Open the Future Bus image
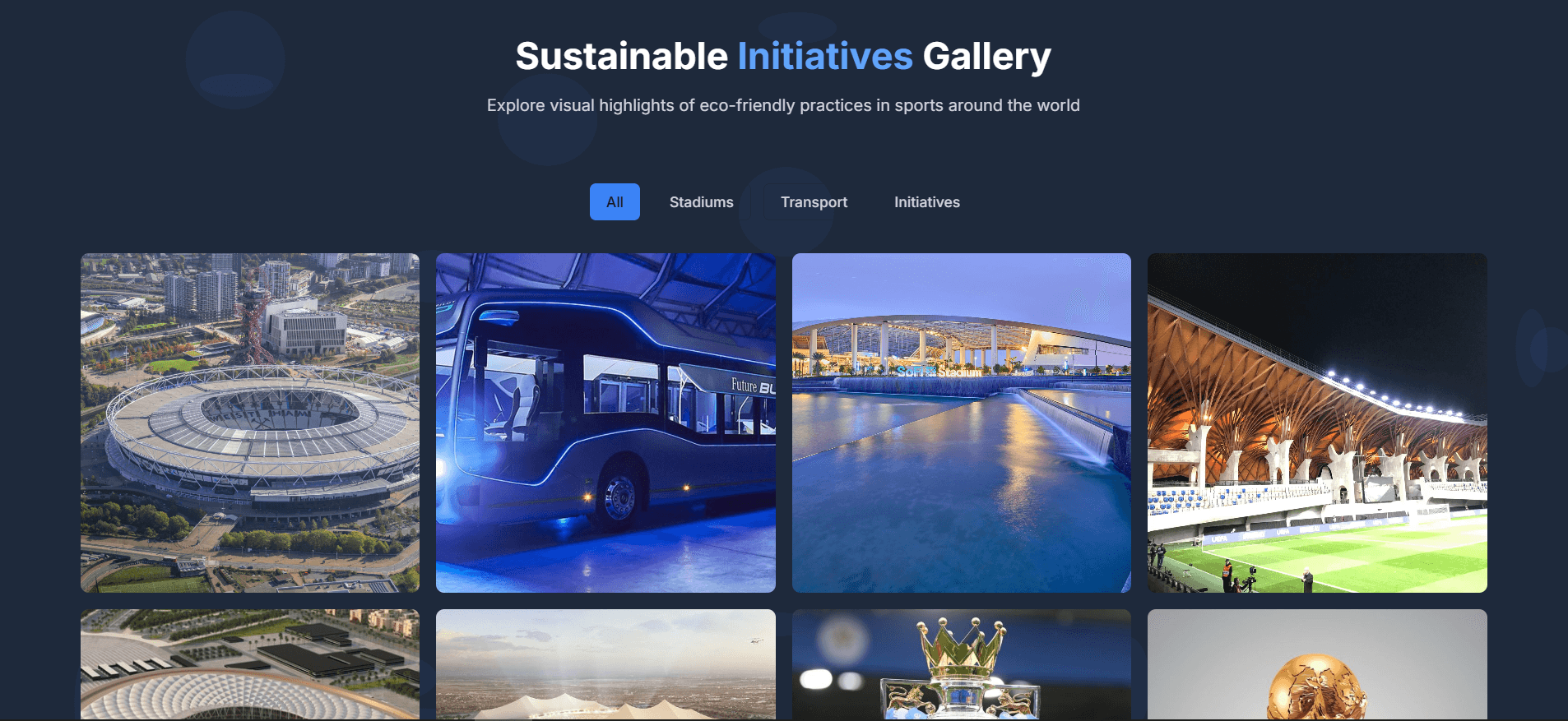Viewport: 1568px width, 721px height. pyautogui.click(x=605, y=423)
